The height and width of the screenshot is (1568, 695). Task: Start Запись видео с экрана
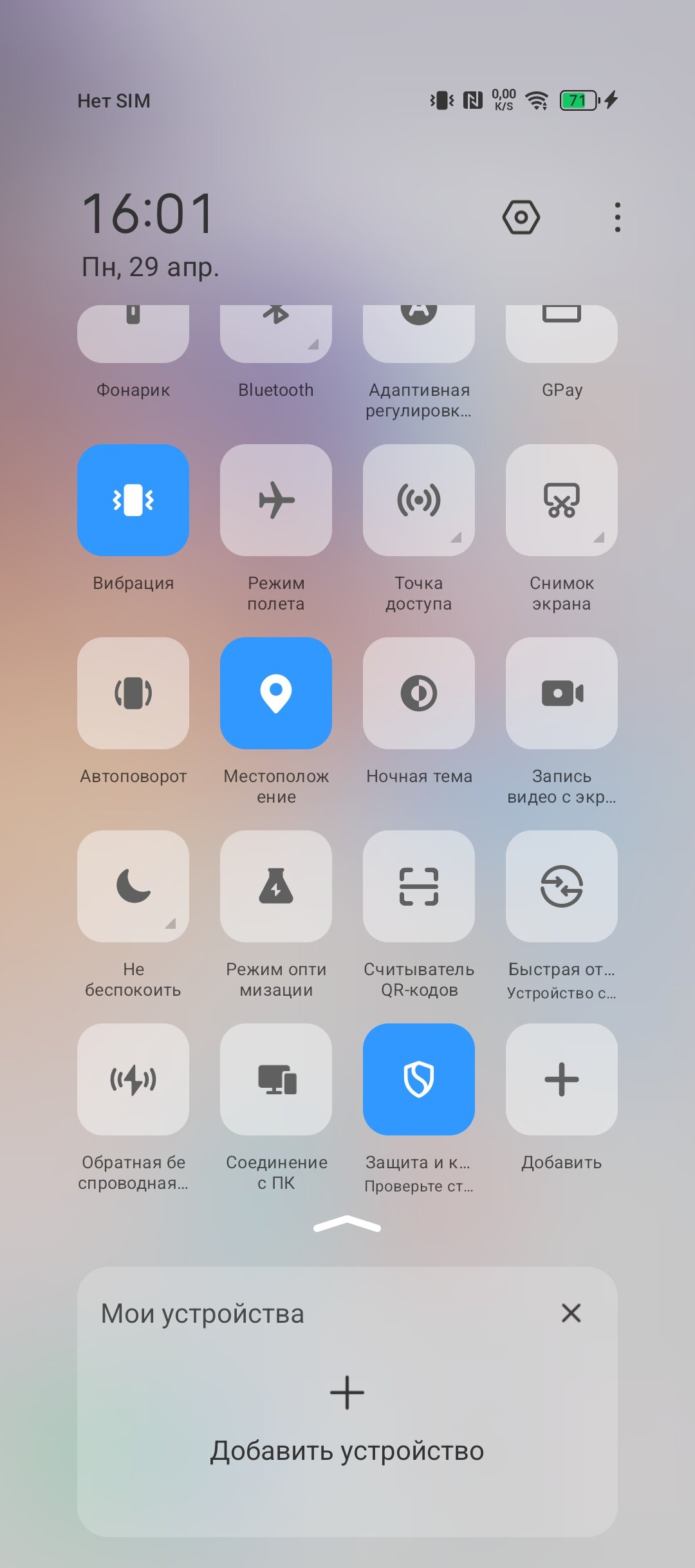pyautogui.click(x=562, y=693)
